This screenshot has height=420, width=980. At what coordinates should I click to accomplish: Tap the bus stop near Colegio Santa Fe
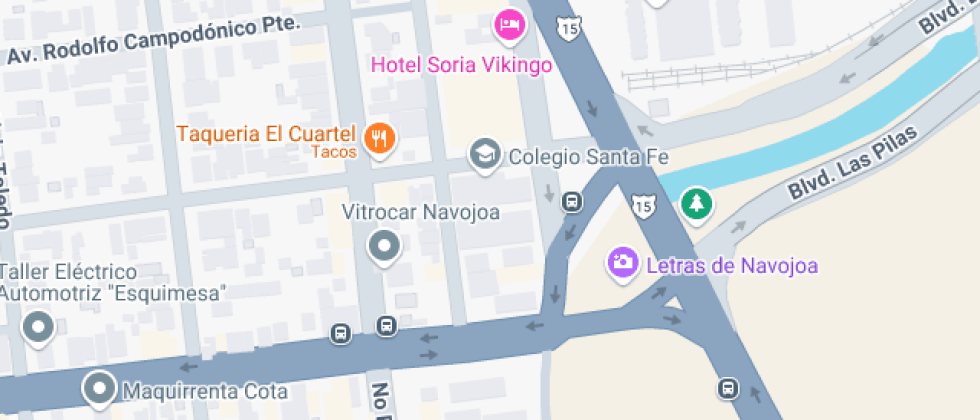(572, 202)
